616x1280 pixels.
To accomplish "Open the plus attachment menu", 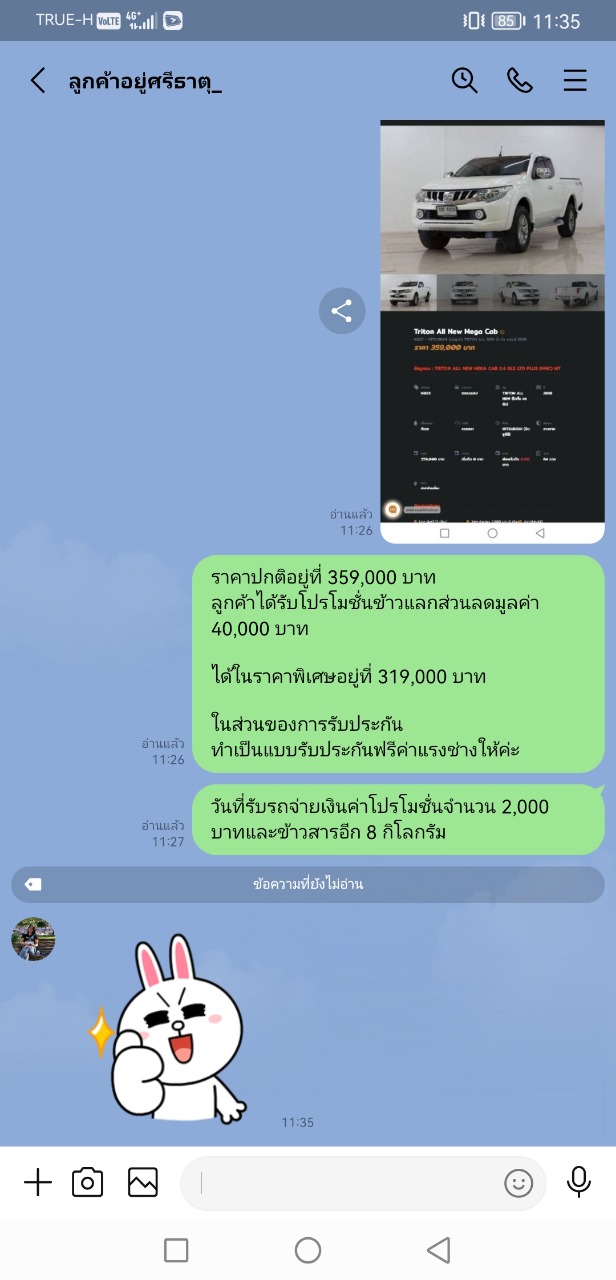I will 37,1183.
